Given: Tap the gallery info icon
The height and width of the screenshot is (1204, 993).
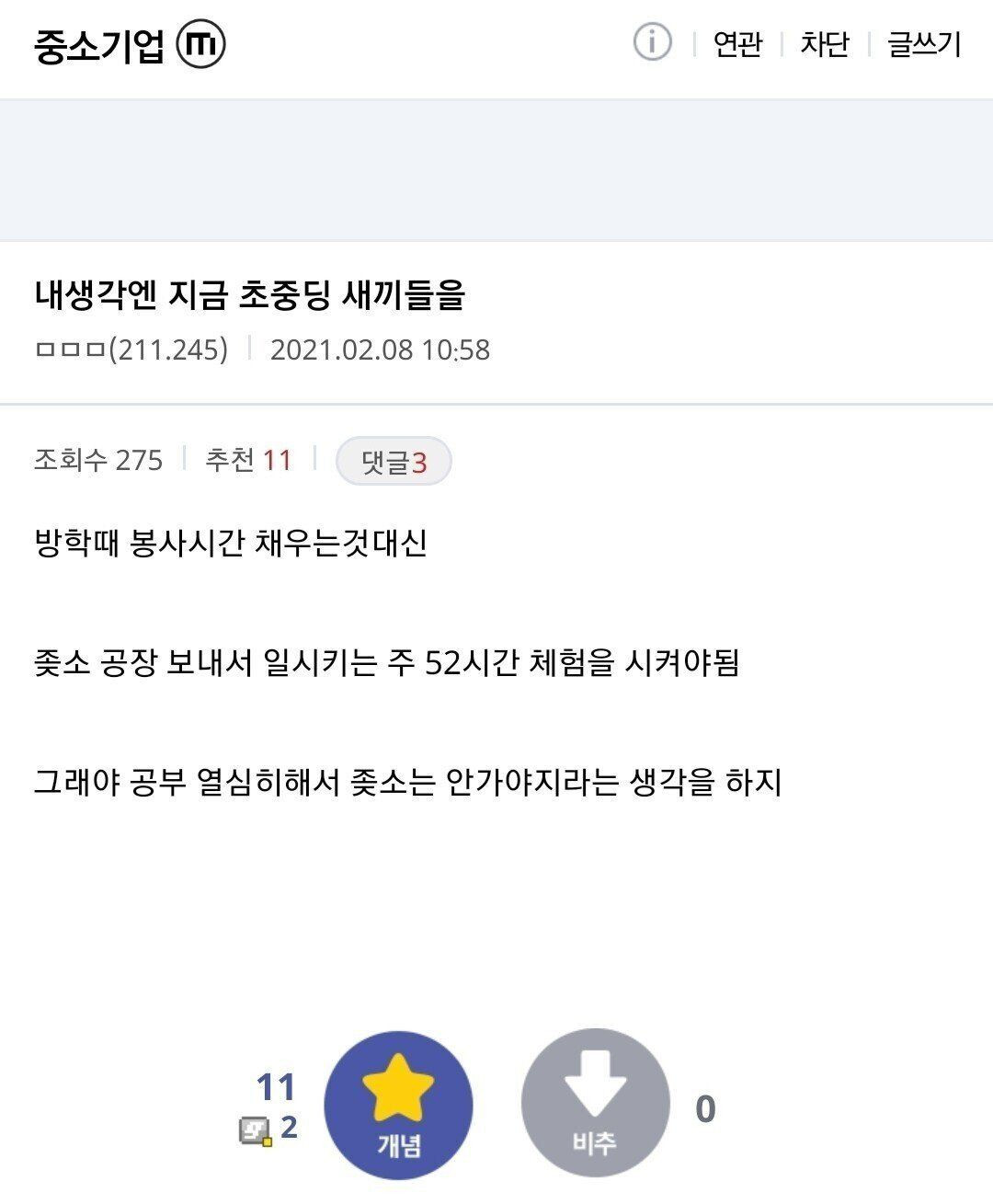Looking at the screenshot, I should [x=652, y=43].
